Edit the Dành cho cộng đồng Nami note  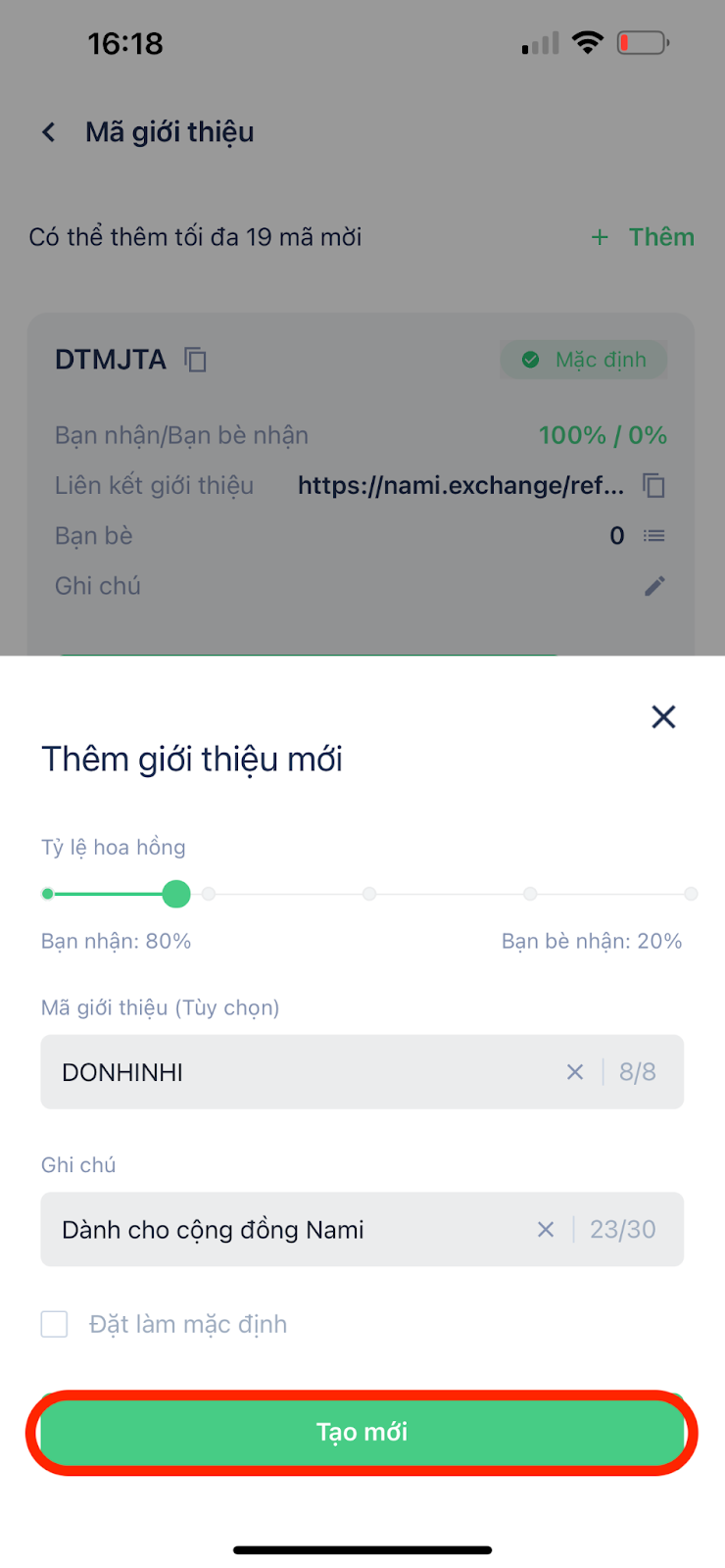[x=362, y=1229]
